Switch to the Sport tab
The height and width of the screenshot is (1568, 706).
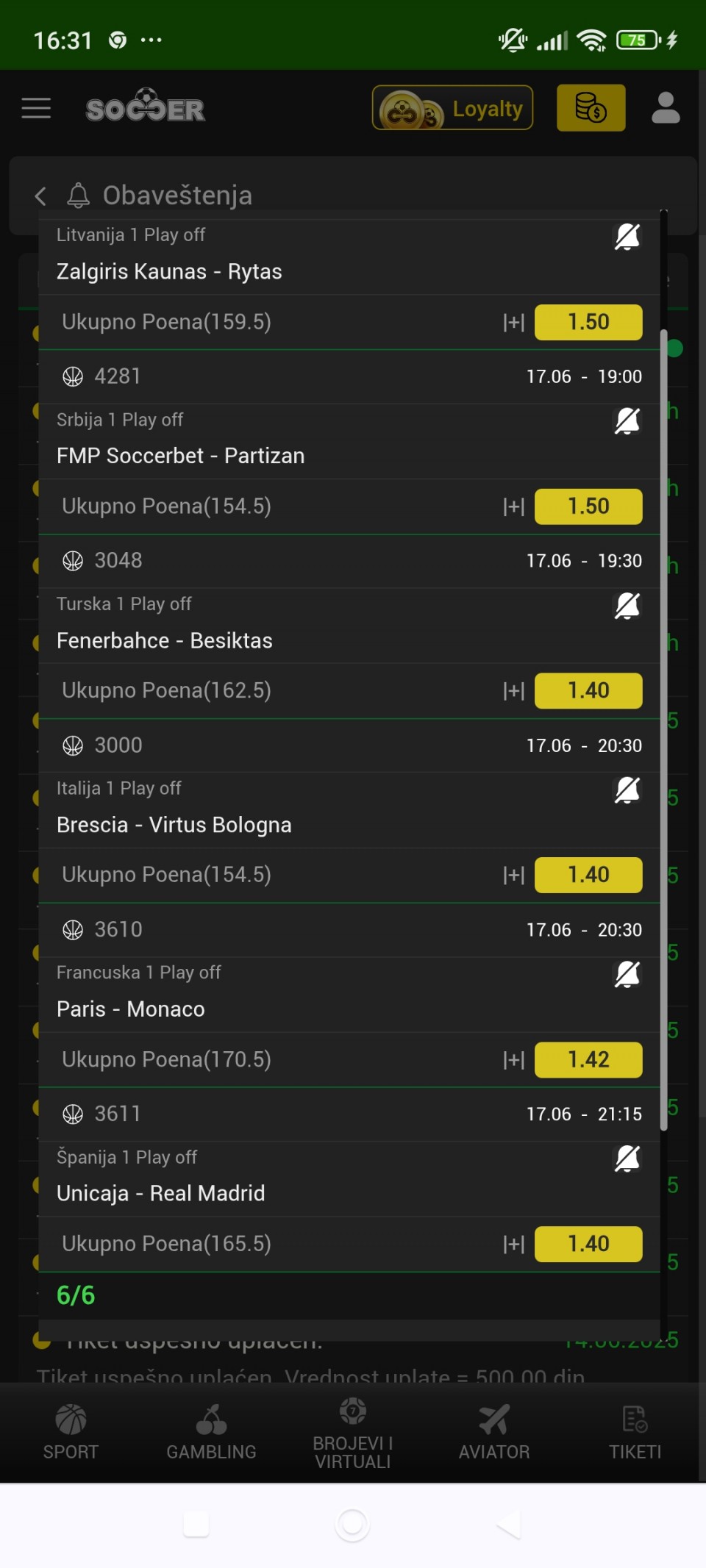tap(71, 1432)
